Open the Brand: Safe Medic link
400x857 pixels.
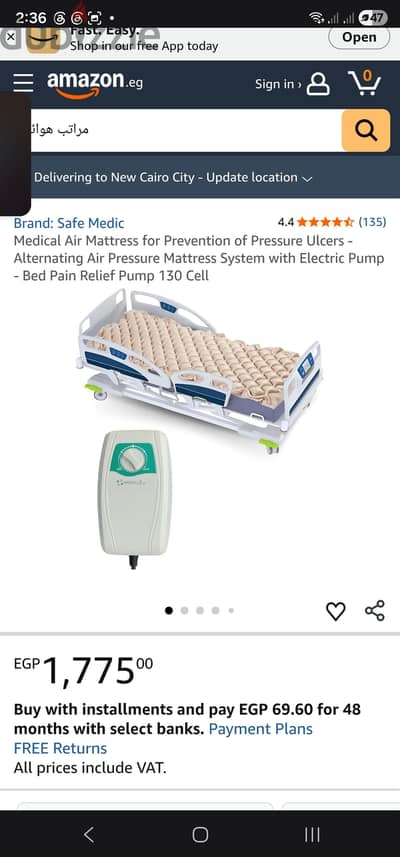tap(69, 223)
